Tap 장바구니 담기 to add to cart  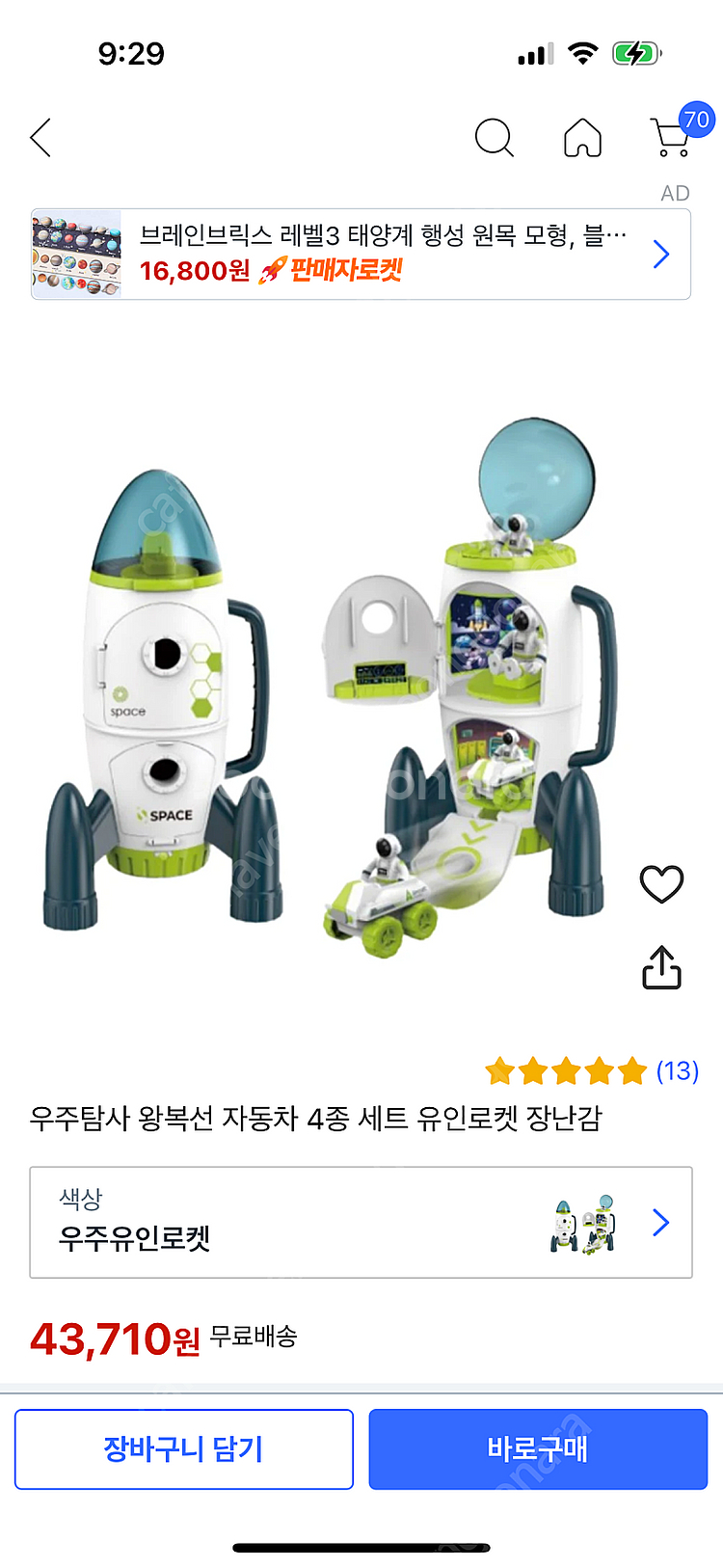tap(184, 1448)
